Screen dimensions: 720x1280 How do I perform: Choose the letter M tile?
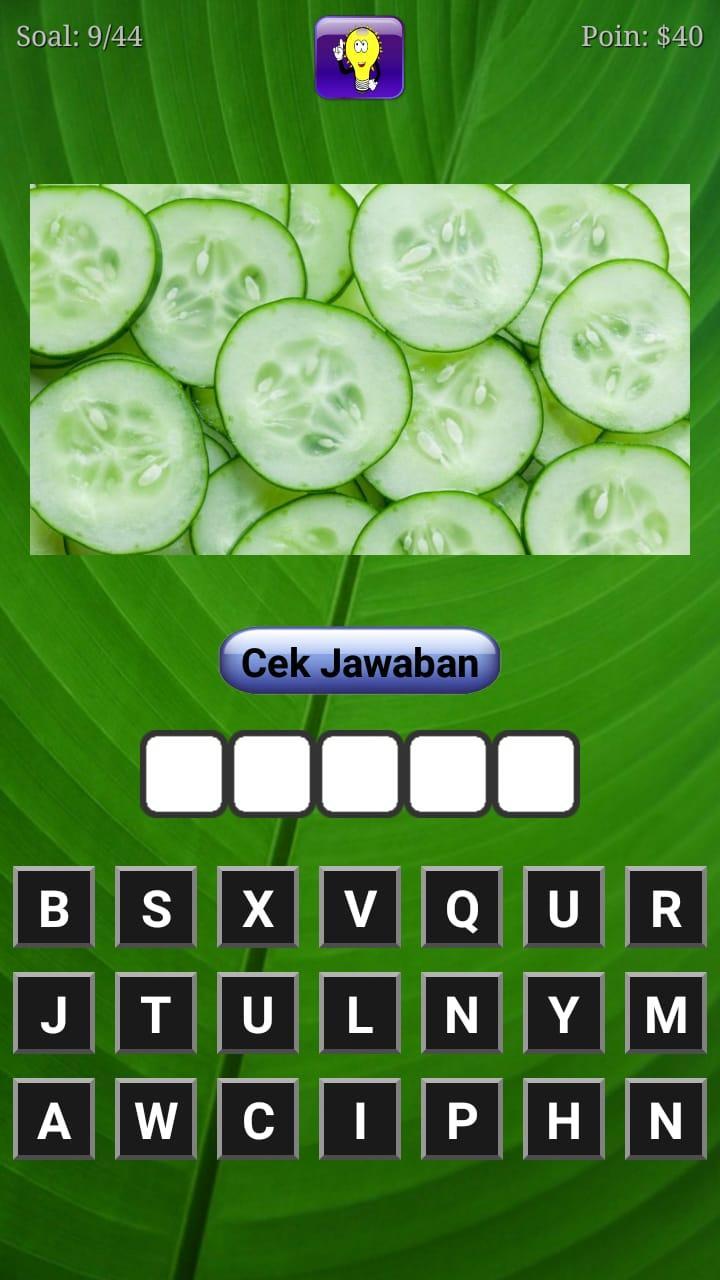pyautogui.click(x=665, y=1013)
